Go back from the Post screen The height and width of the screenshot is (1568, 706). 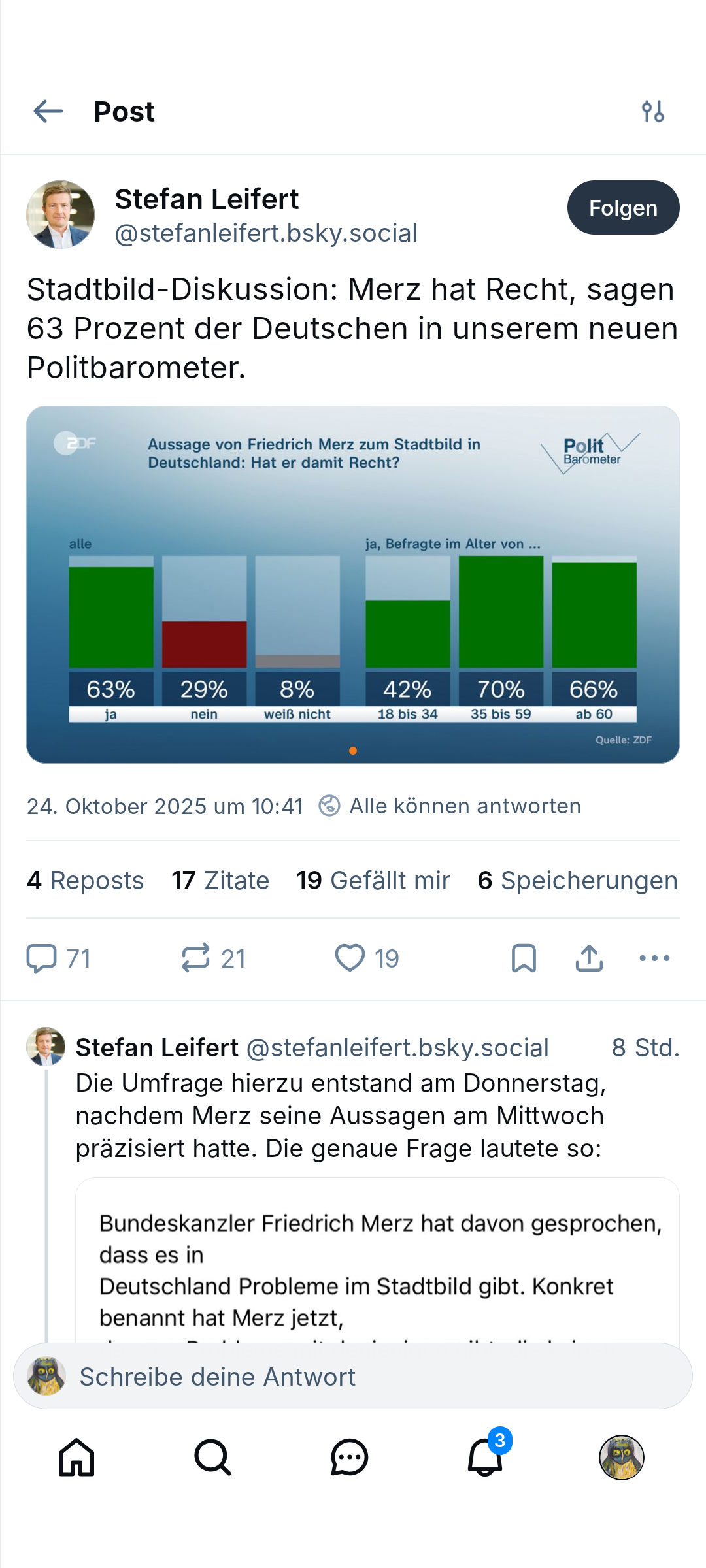[48, 111]
